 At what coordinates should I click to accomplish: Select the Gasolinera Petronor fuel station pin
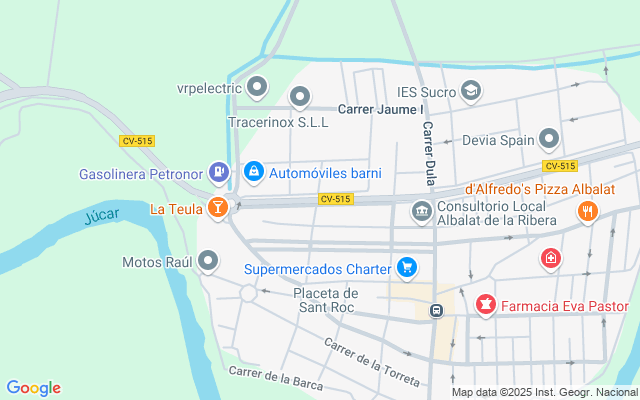click(x=218, y=173)
